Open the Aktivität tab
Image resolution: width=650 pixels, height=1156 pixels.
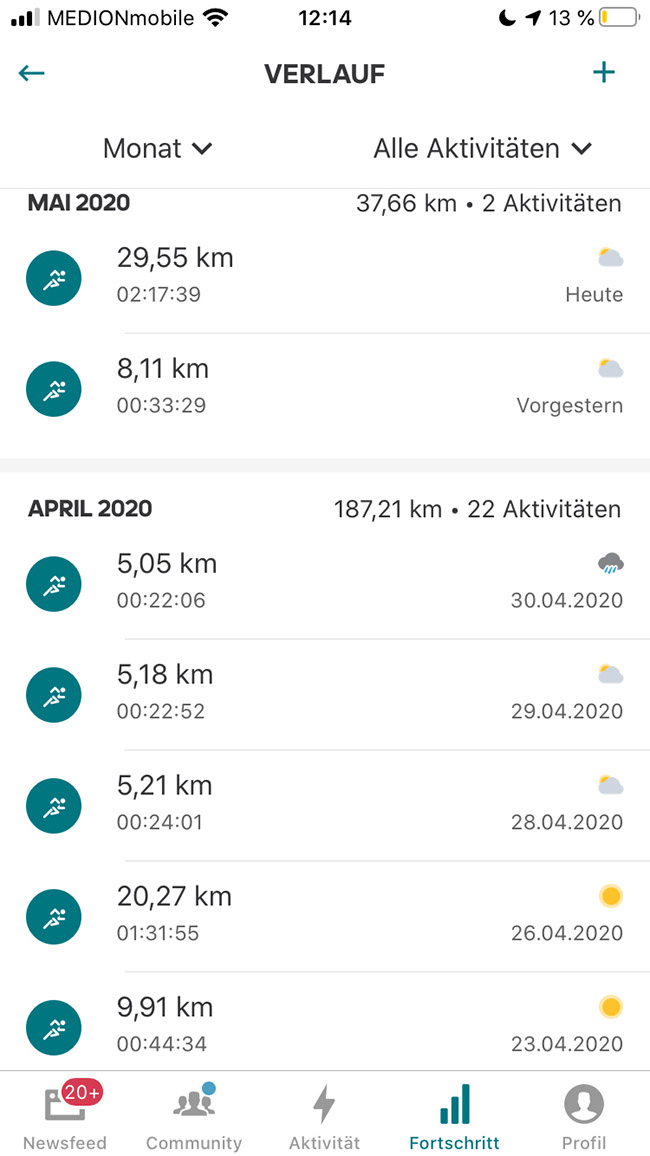[x=324, y=1115]
